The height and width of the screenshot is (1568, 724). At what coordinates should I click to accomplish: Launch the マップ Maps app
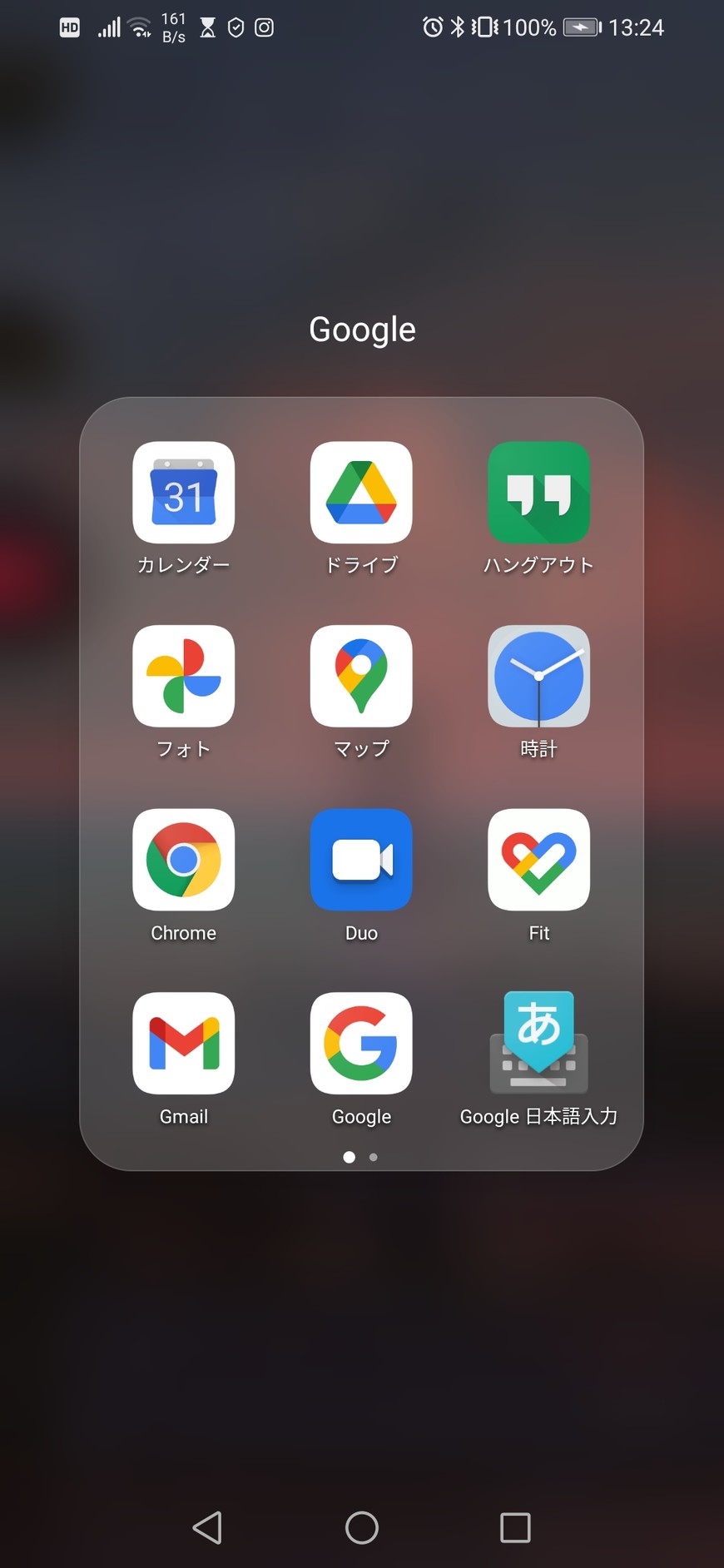361,676
